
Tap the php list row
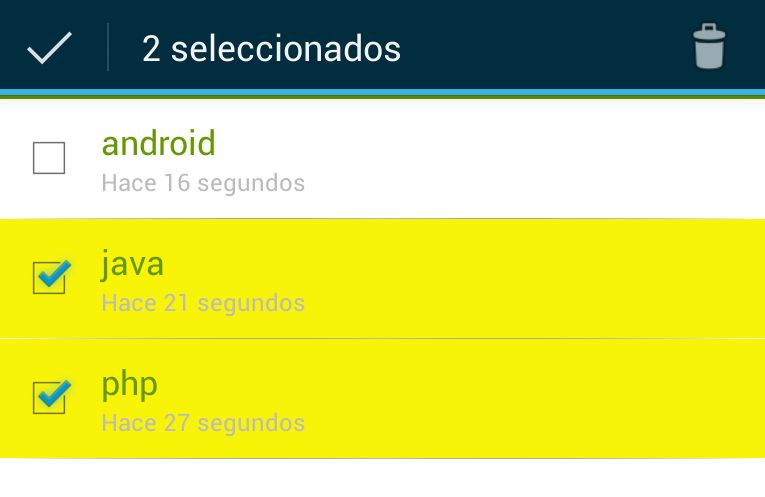[400, 399]
